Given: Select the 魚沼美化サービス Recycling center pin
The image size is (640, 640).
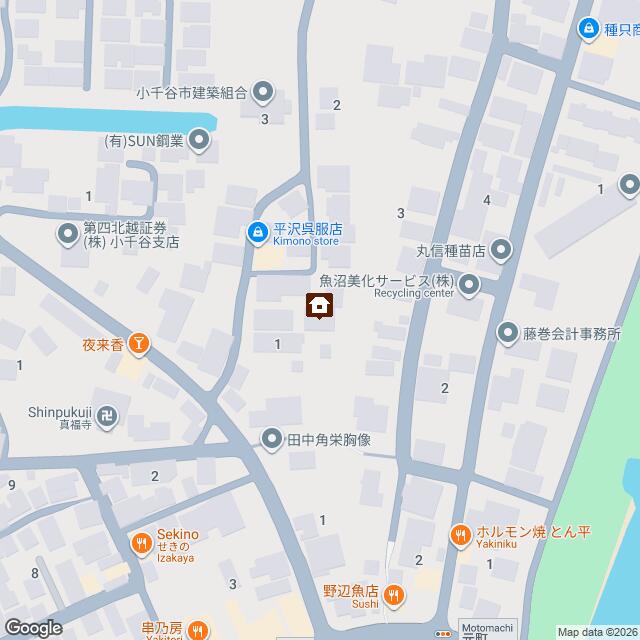Looking at the screenshot, I should tap(470, 287).
